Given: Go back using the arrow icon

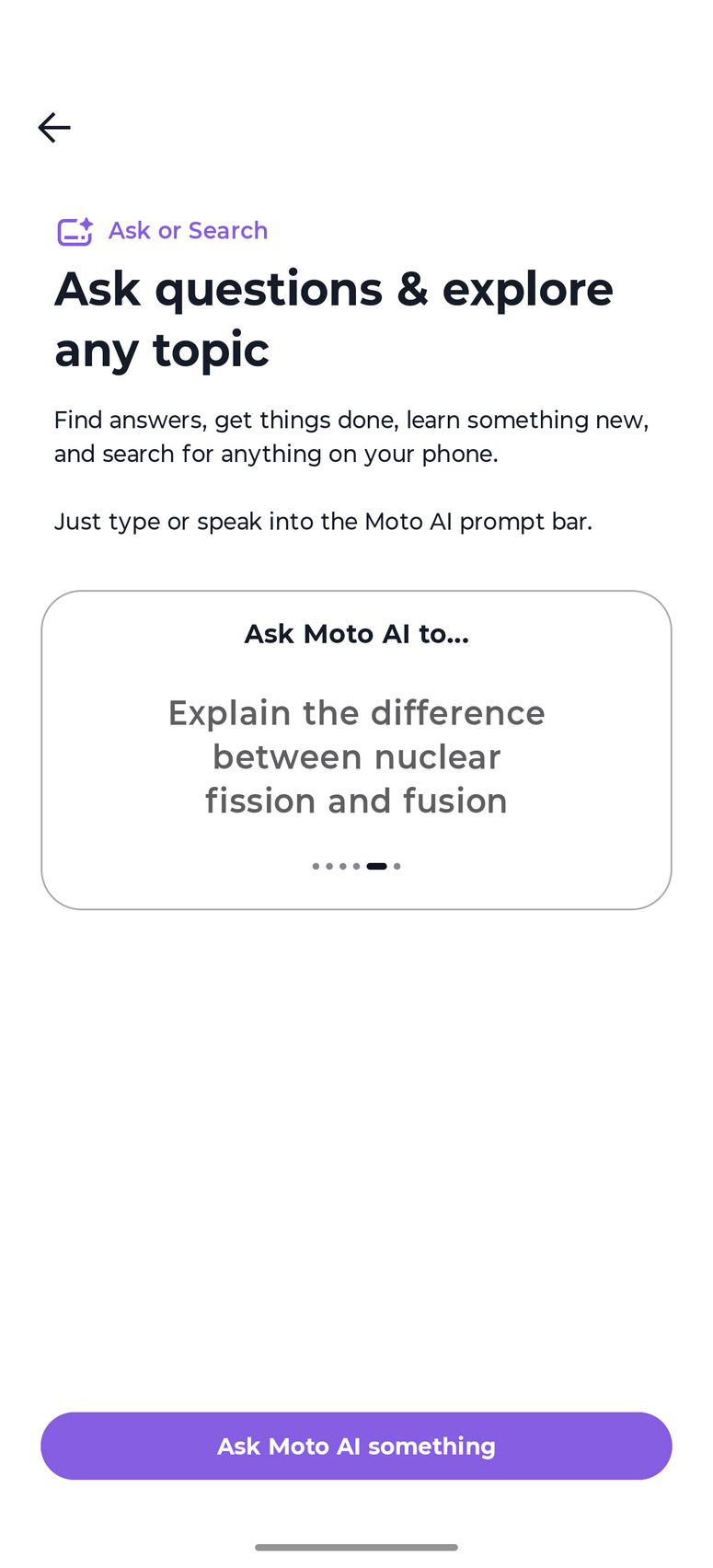Looking at the screenshot, I should click(54, 128).
